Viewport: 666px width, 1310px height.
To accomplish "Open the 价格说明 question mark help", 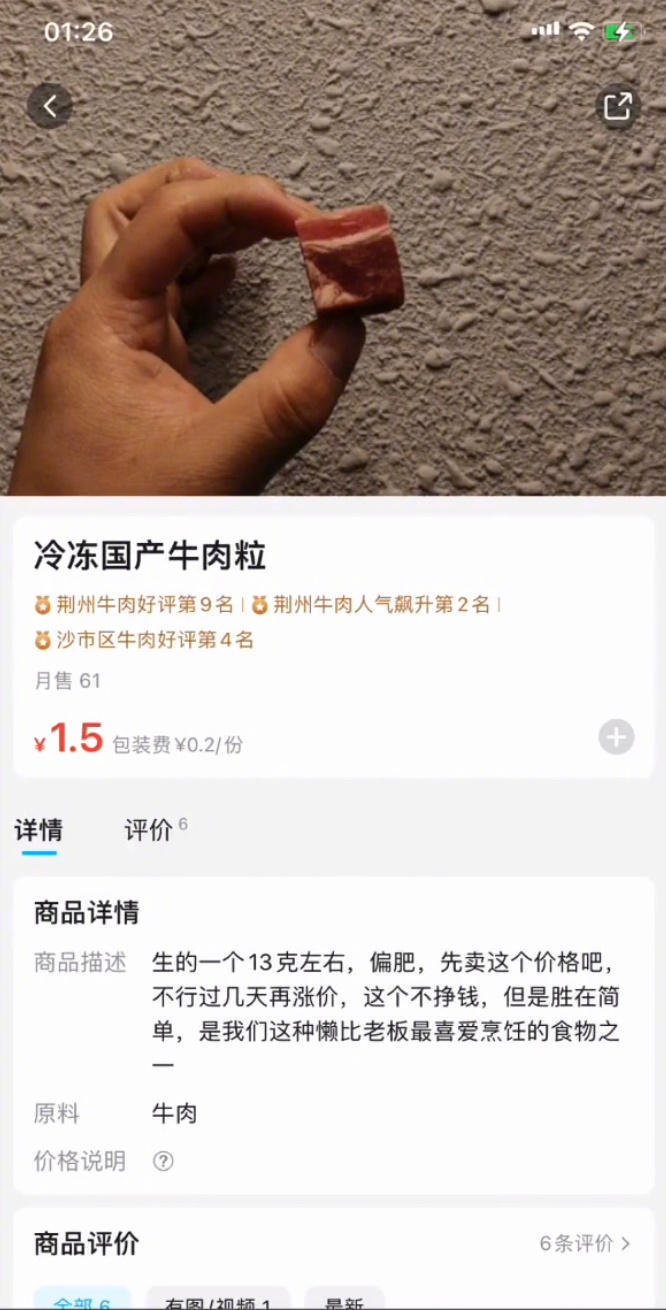I will pos(163,1161).
